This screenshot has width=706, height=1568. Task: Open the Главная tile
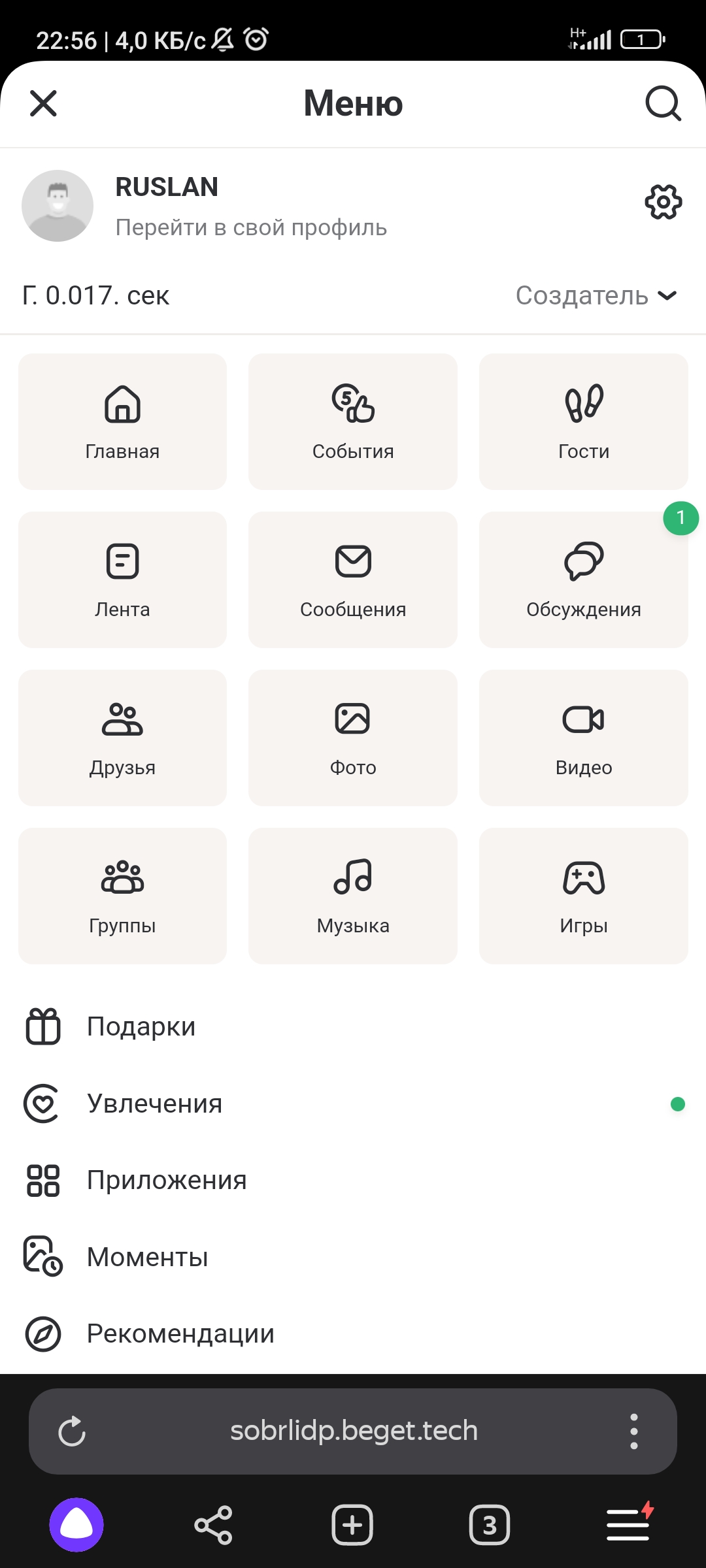pos(123,422)
